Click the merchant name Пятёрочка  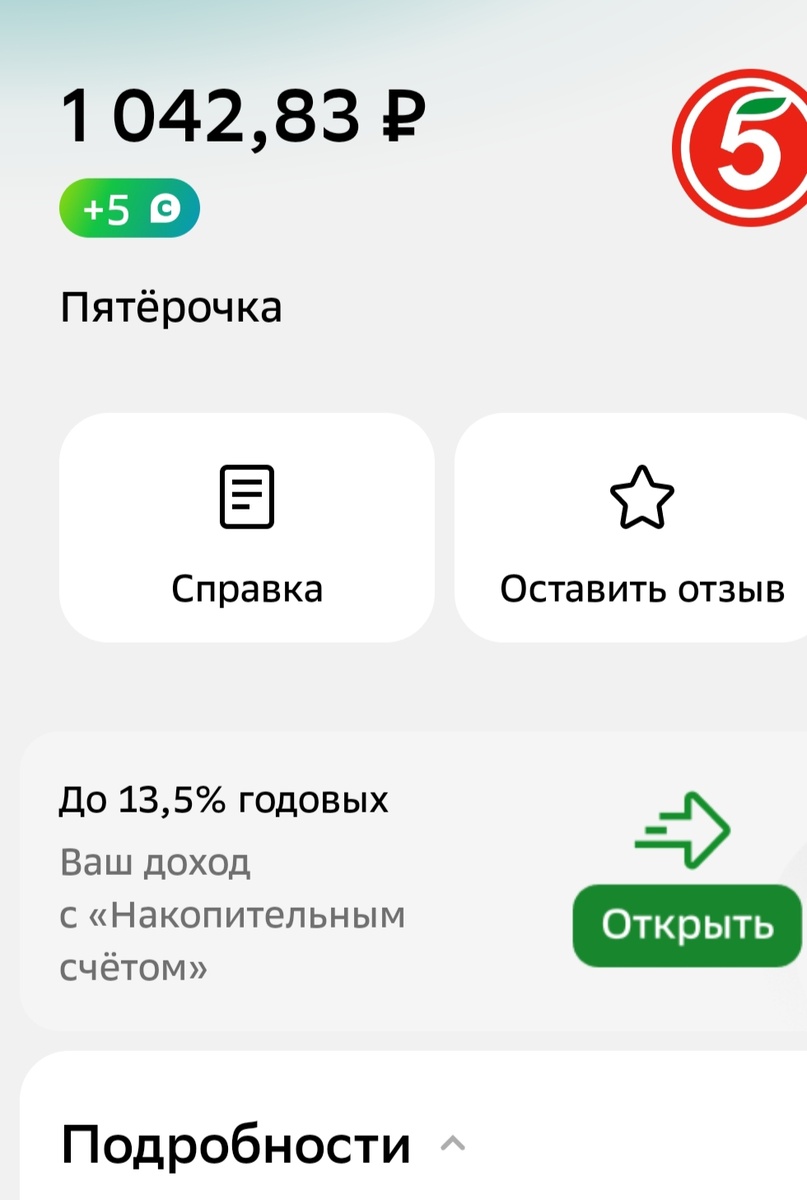(x=171, y=306)
